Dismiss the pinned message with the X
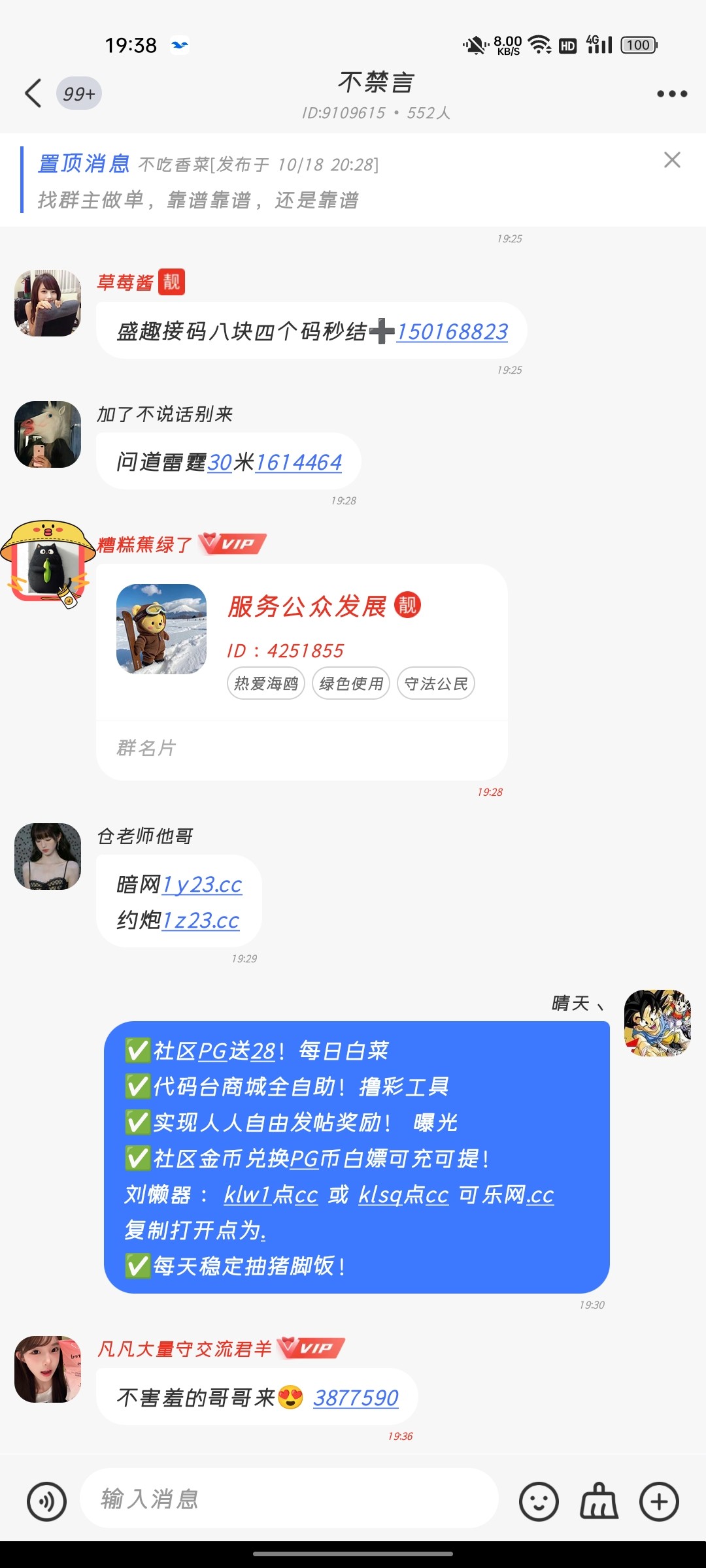The image size is (706, 1568). pos(671,159)
